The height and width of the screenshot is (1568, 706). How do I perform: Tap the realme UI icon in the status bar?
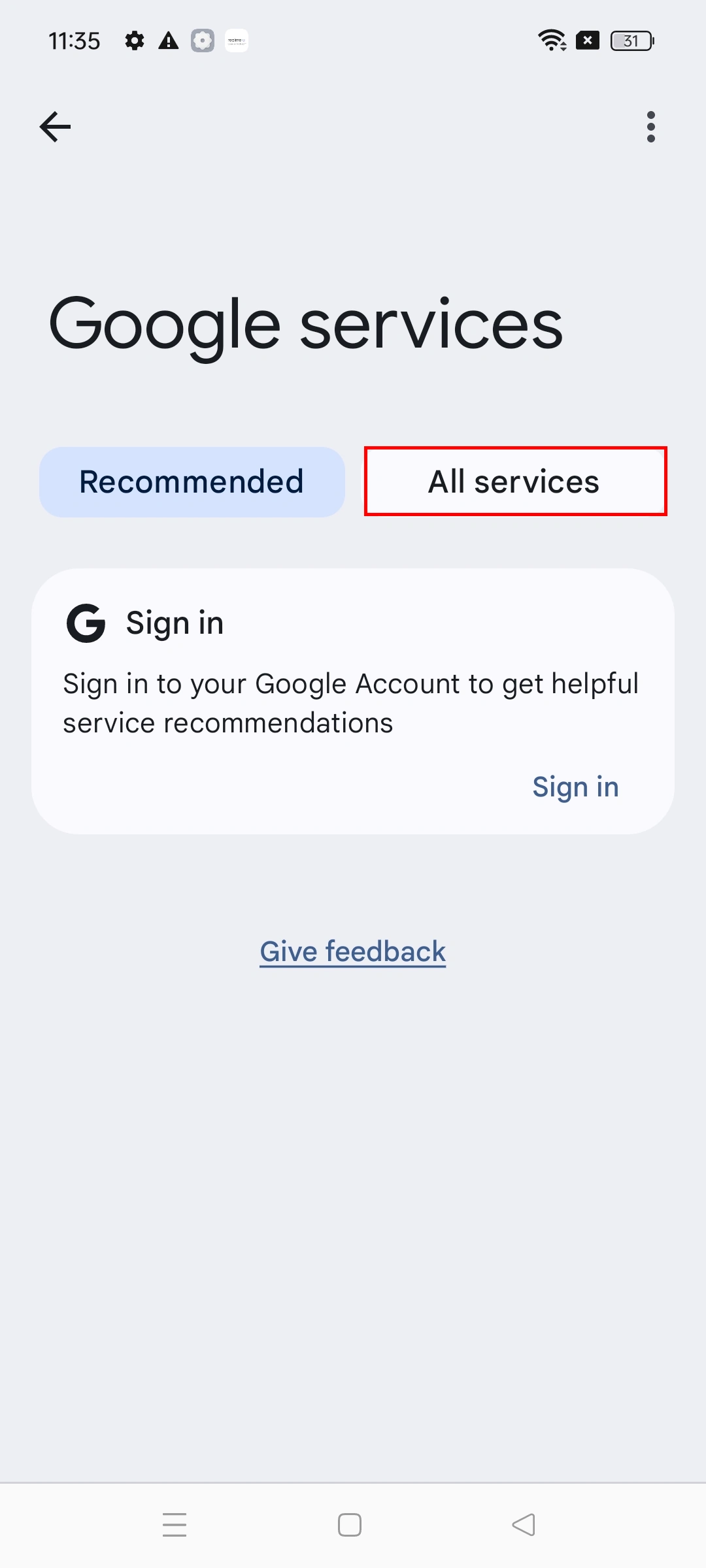coord(237,41)
